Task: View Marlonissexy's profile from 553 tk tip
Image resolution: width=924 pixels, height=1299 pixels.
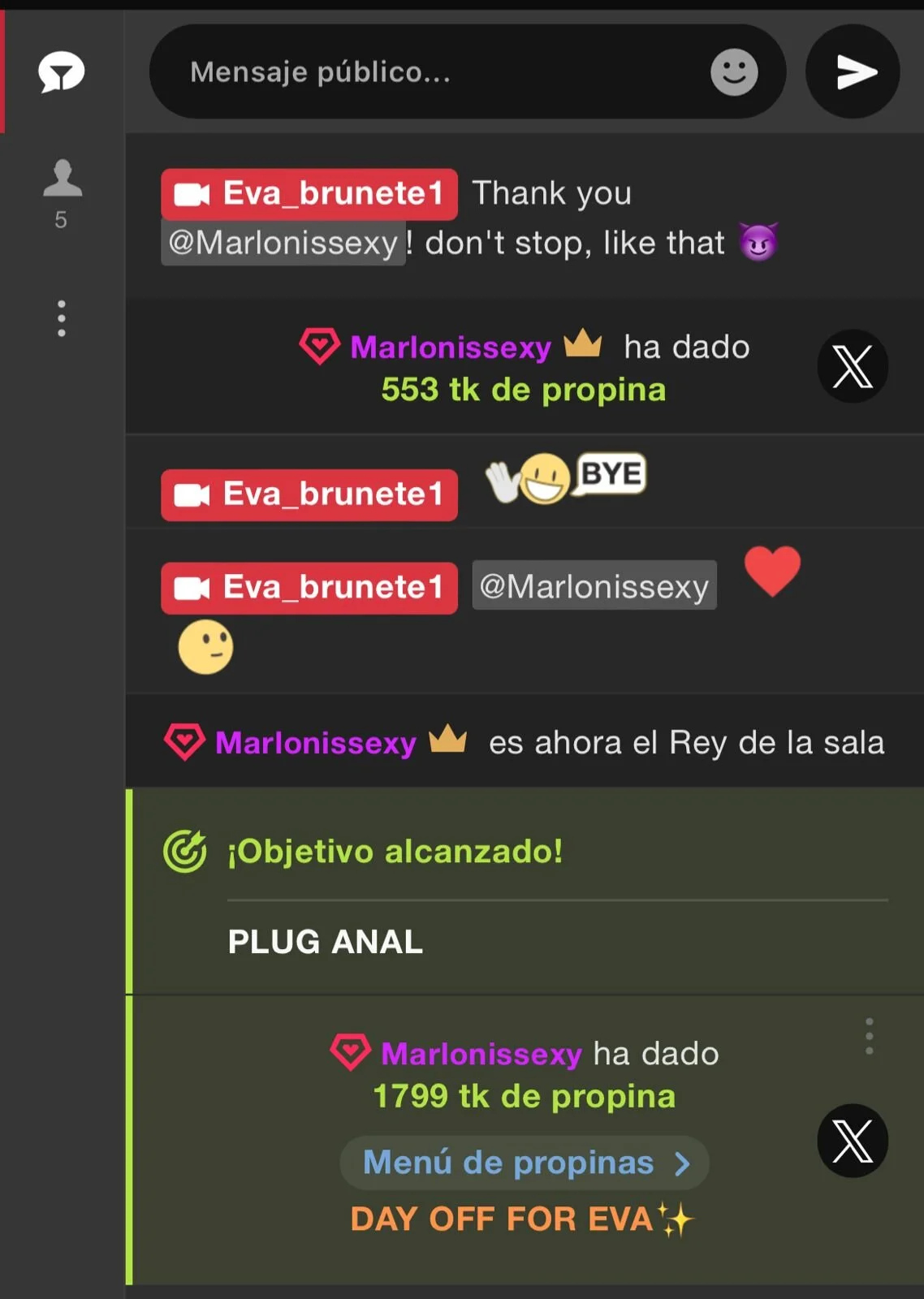Action: coord(451,347)
